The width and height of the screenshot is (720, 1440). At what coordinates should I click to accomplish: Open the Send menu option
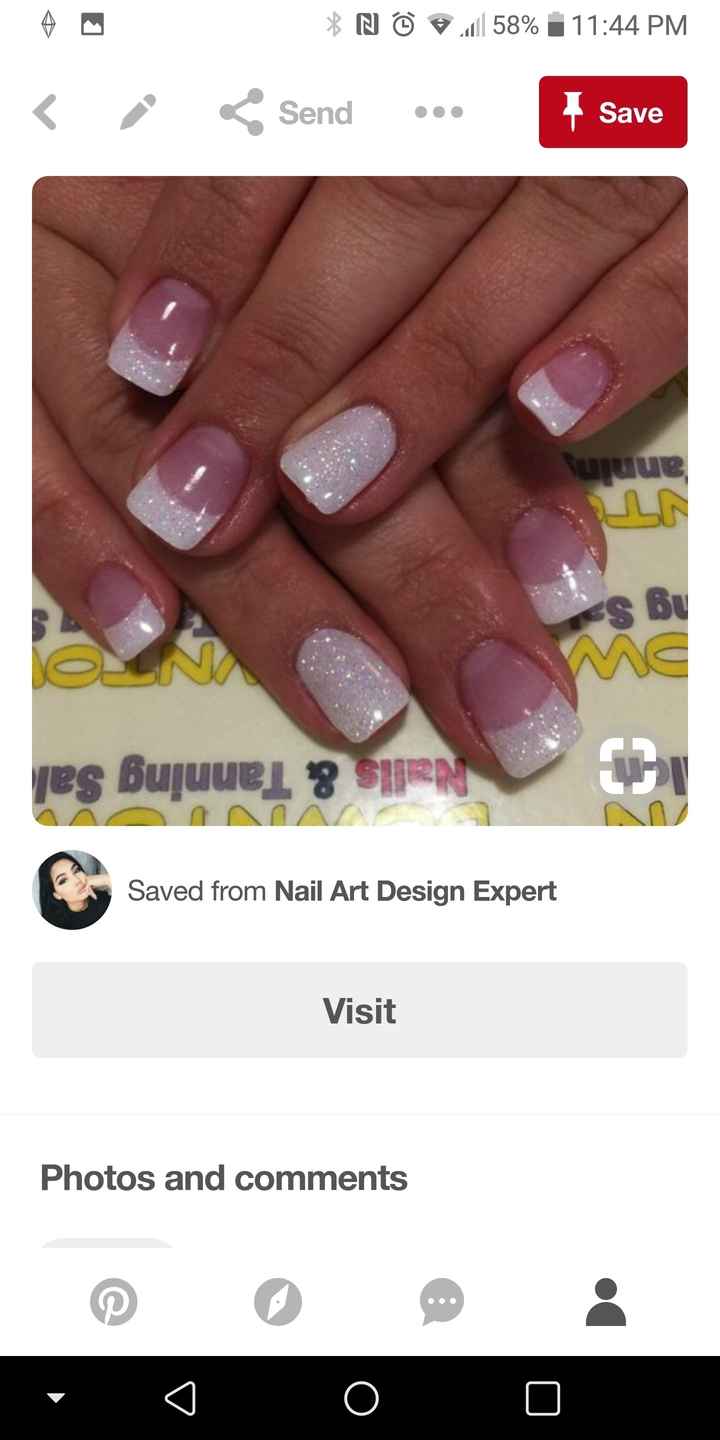pos(314,112)
